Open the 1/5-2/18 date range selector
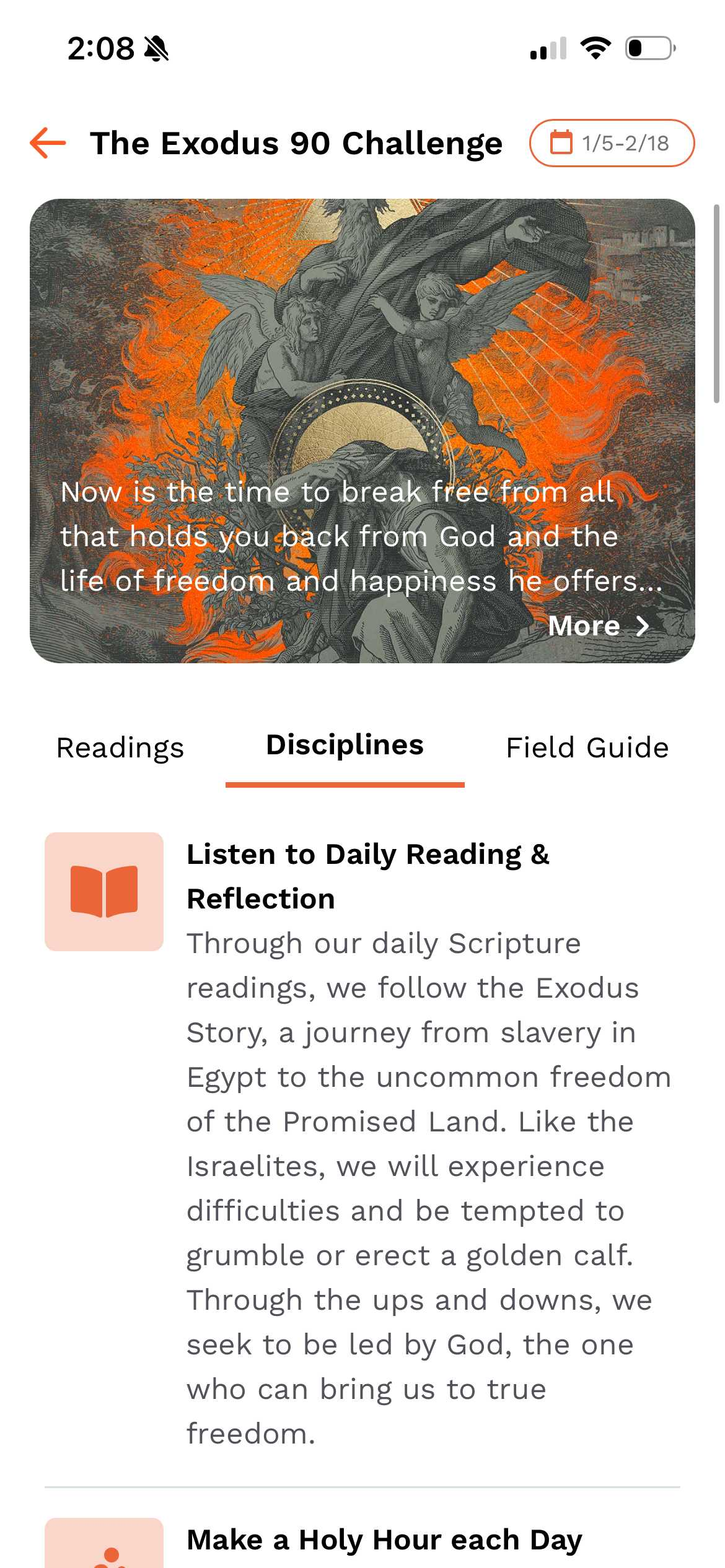 click(612, 143)
